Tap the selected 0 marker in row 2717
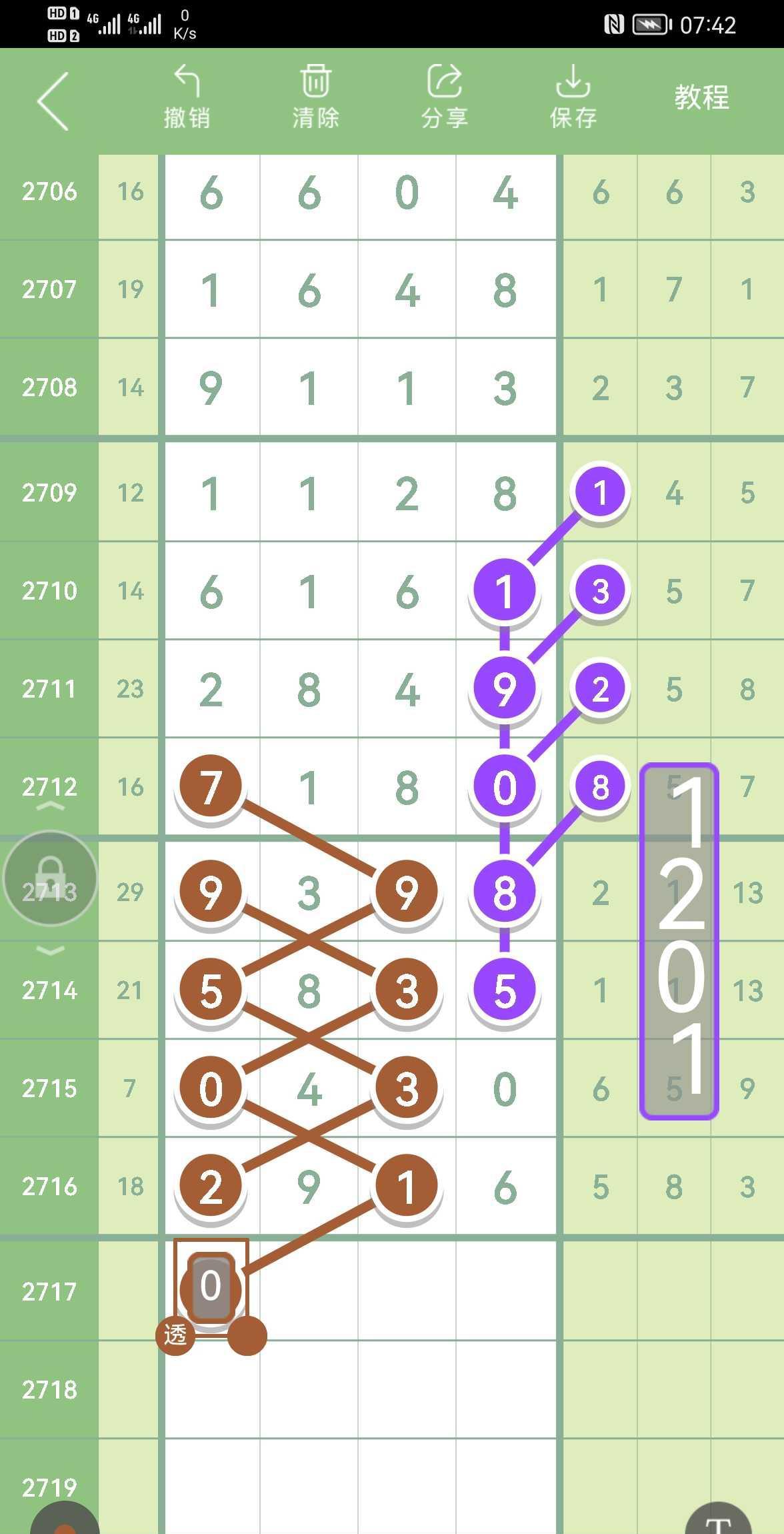The width and height of the screenshot is (784, 1534). (211, 1285)
